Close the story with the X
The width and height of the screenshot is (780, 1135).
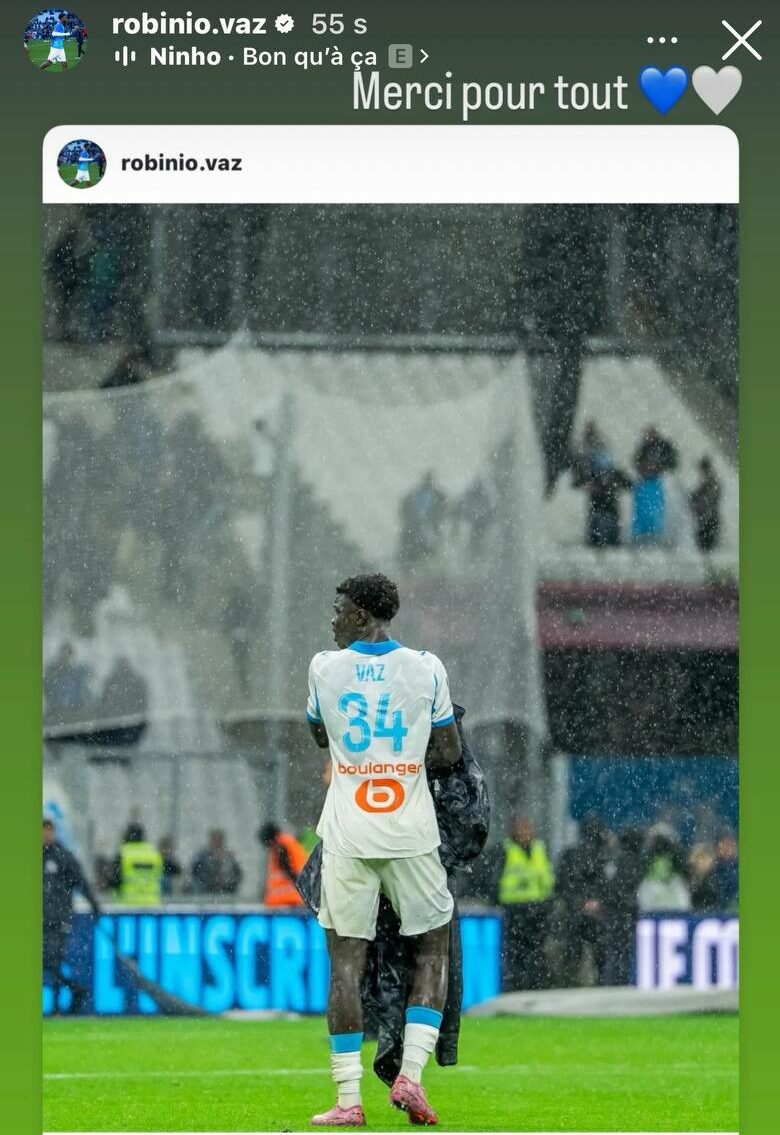[741, 40]
